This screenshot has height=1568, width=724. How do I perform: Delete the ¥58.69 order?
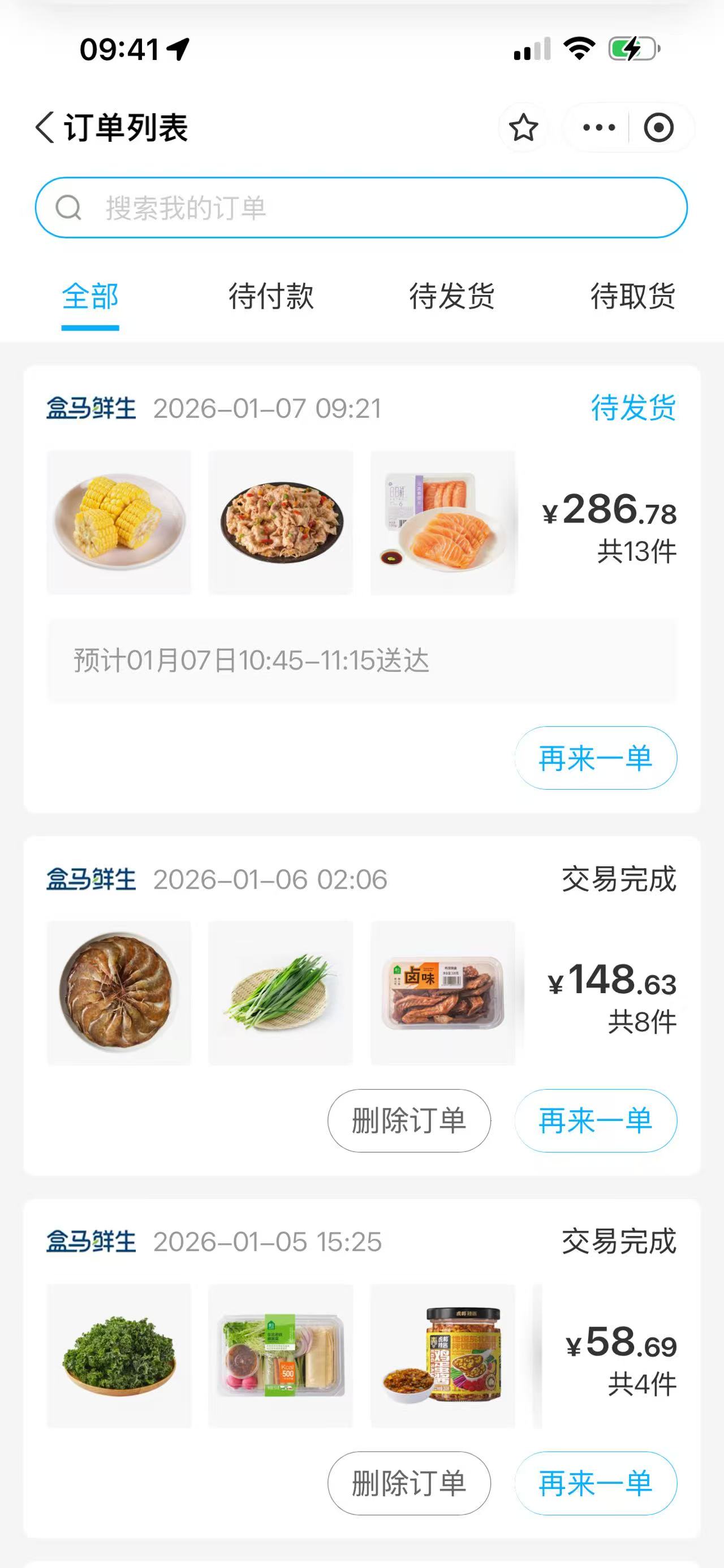click(409, 1483)
